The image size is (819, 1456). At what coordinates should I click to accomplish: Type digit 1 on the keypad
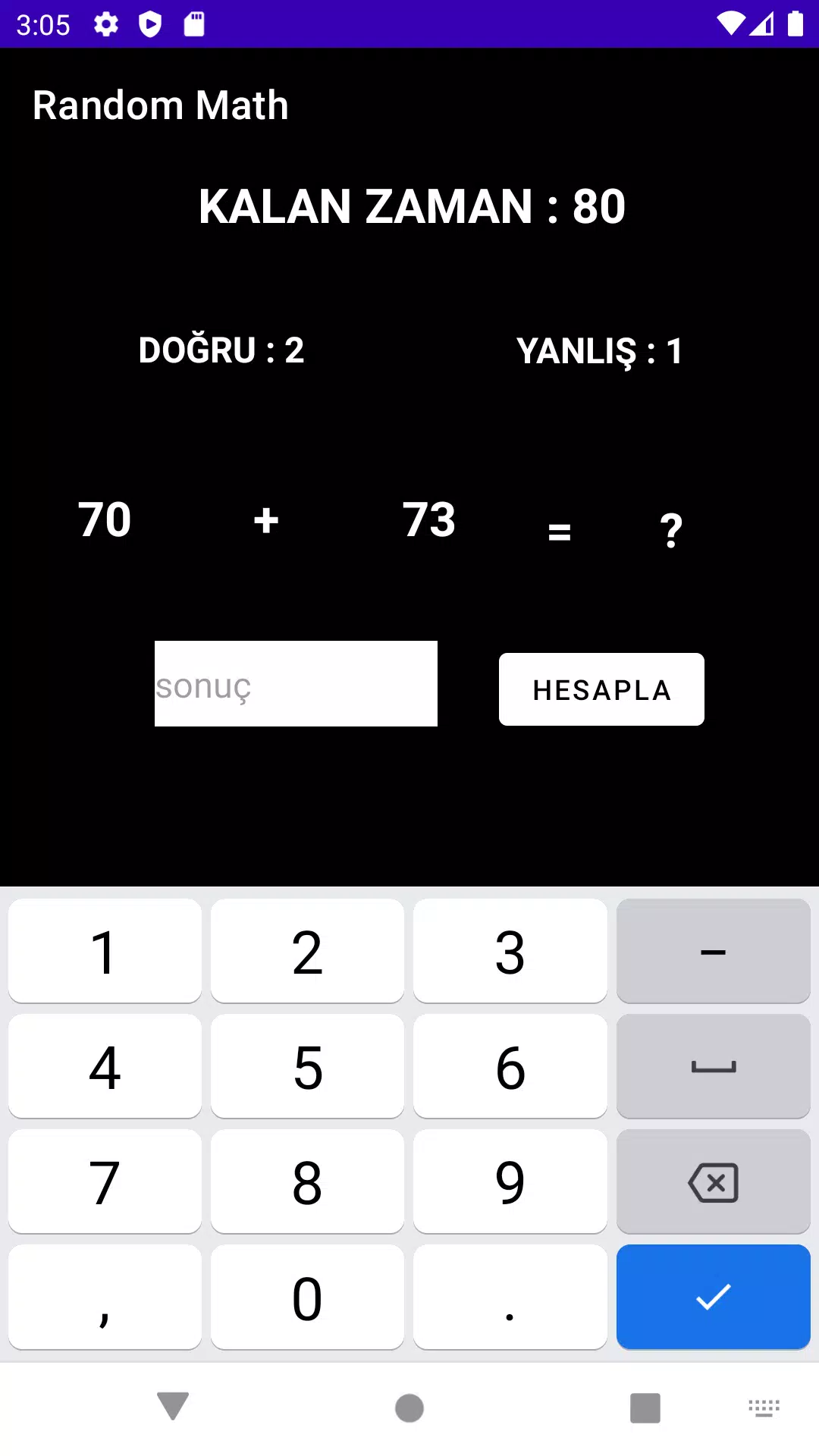105,952
